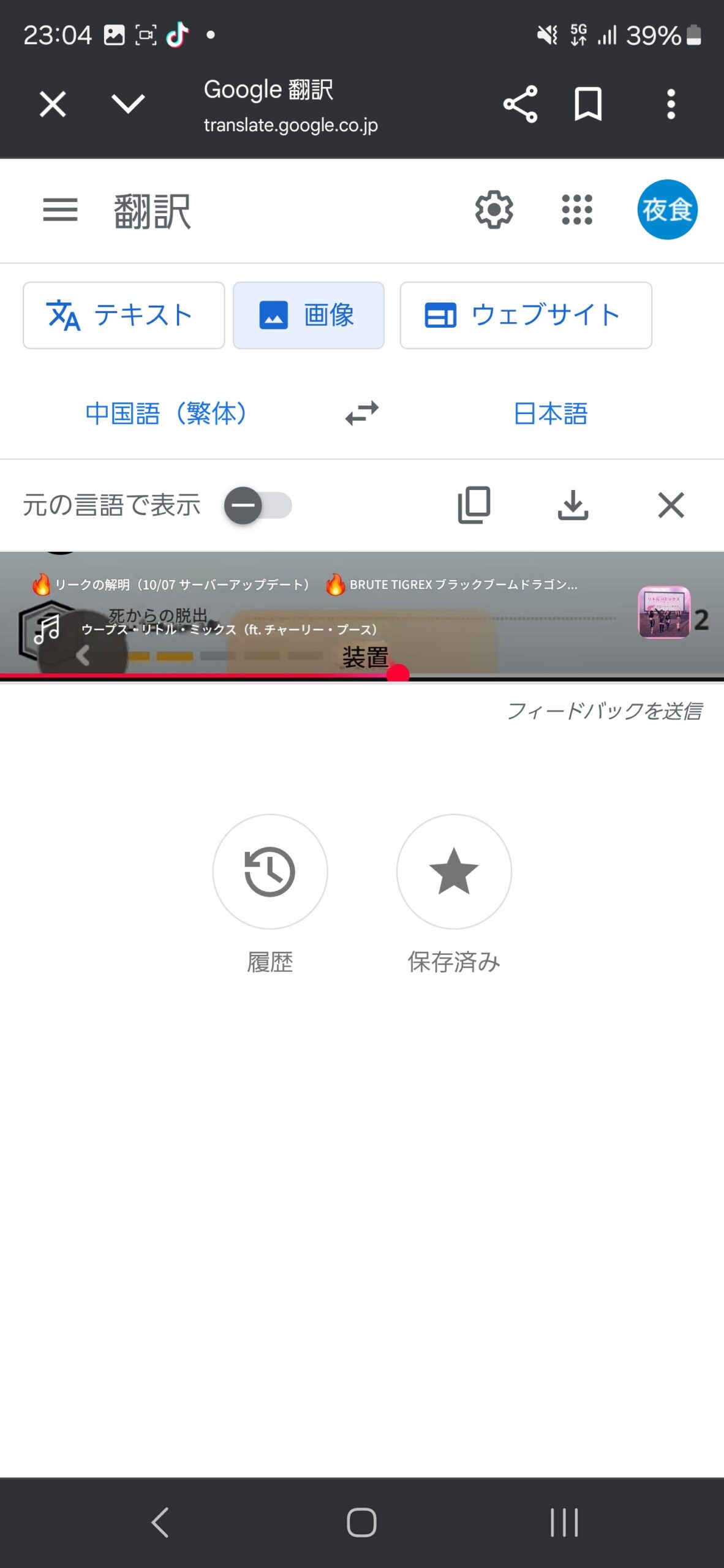
Task: Open the Google apps grid
Action: point(577,210)
